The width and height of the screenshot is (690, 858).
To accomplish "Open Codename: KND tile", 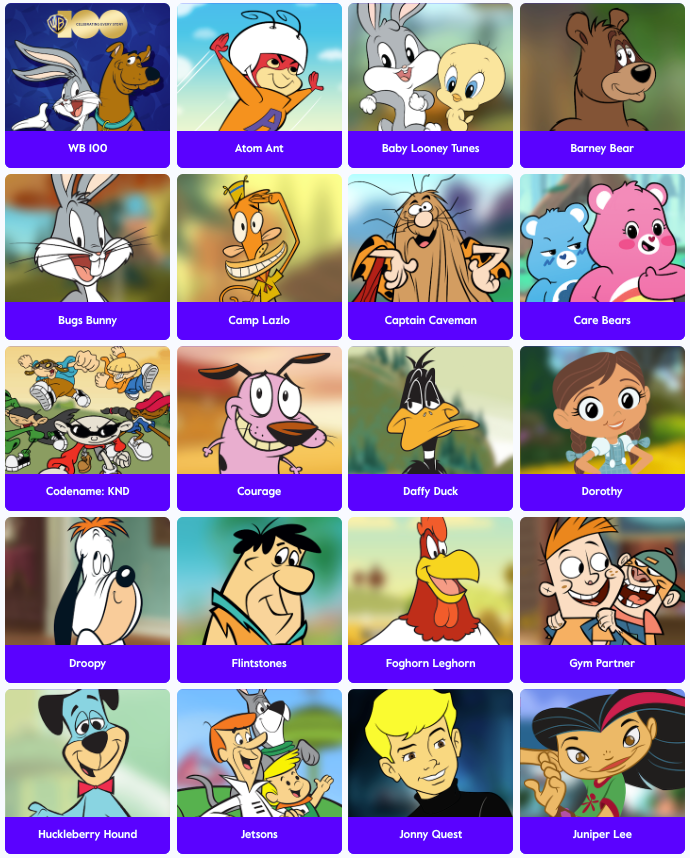I will pyautogui.click(x=87, y=428).
